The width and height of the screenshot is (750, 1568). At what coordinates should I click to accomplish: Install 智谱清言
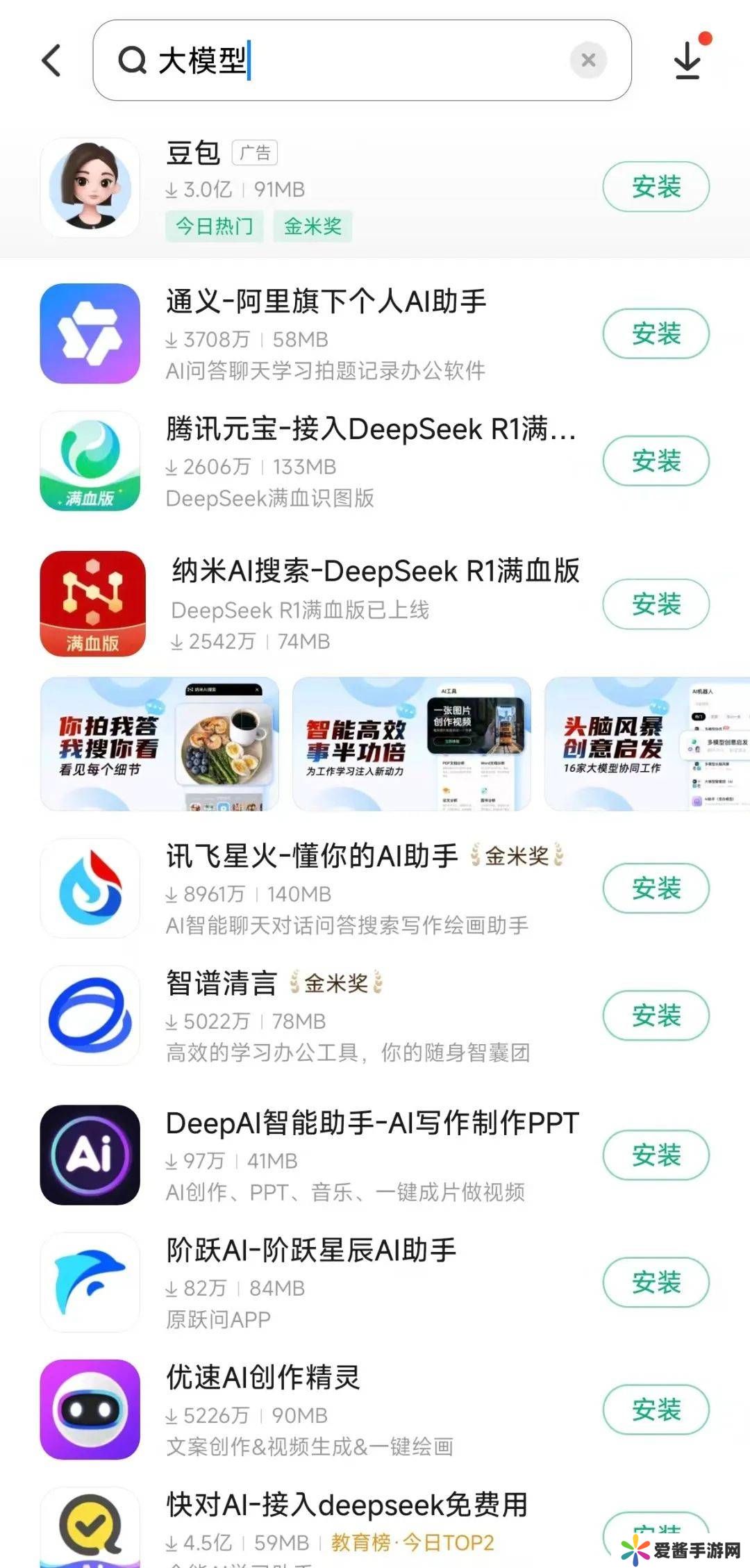(656, 1015)
